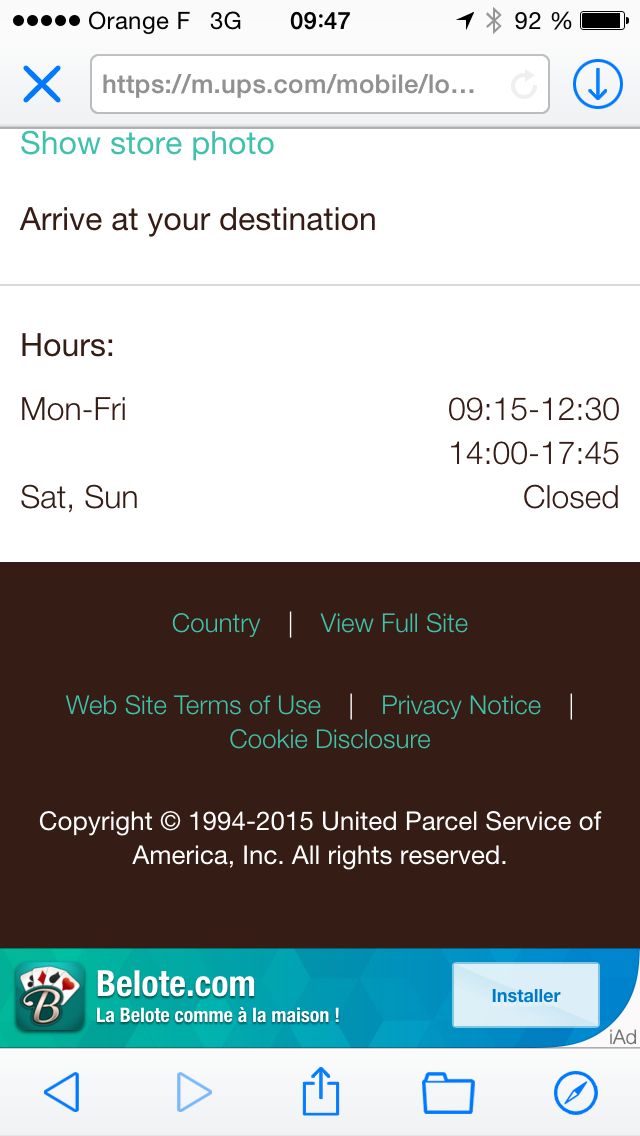The height and width of the screenshot is (1136, 640).
Task: Open the page in Safari compass icon
Action: [x=576, y=1092]
